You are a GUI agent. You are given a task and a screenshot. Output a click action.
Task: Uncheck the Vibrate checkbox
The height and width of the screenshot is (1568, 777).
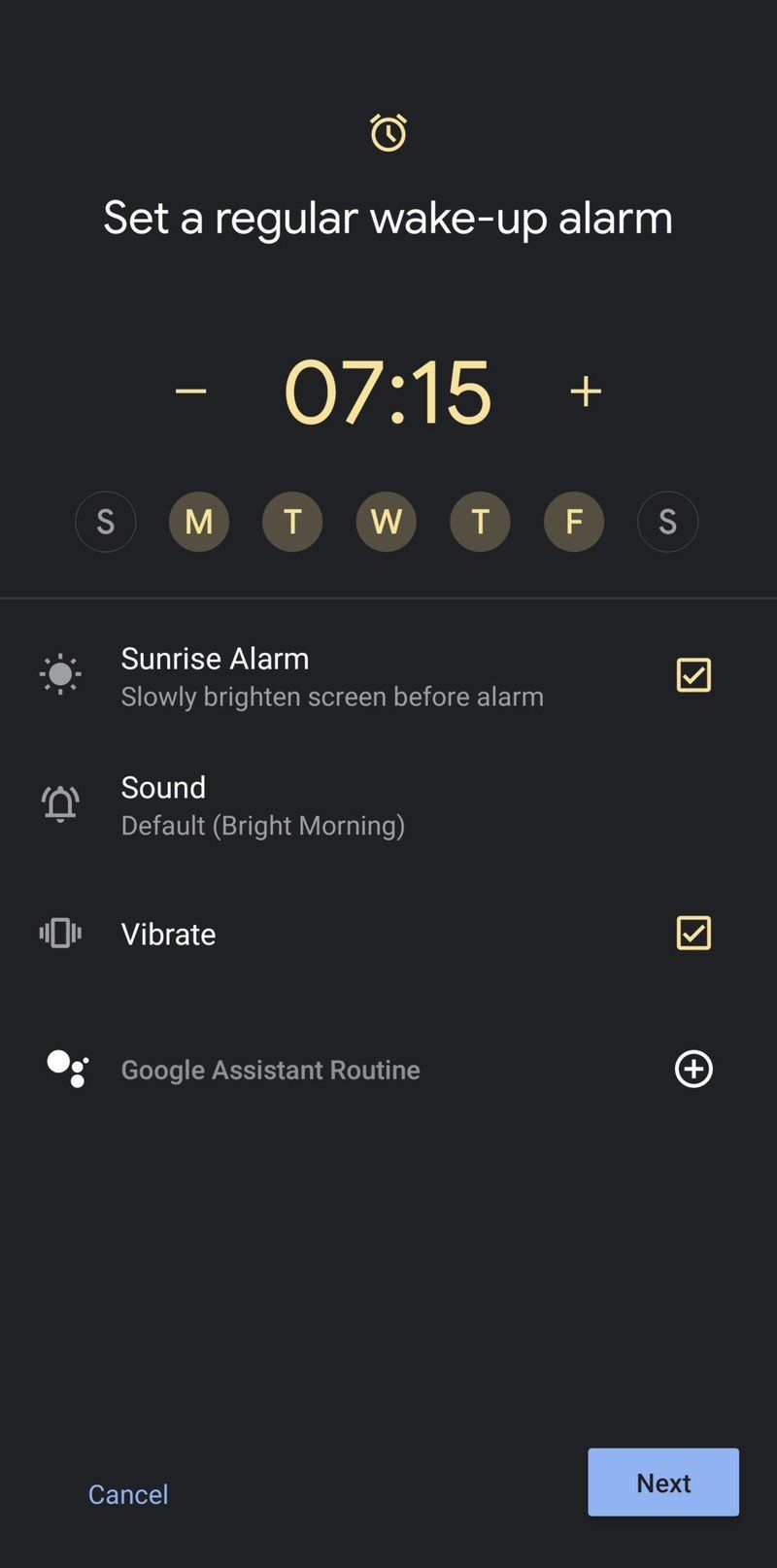(693, 933)
